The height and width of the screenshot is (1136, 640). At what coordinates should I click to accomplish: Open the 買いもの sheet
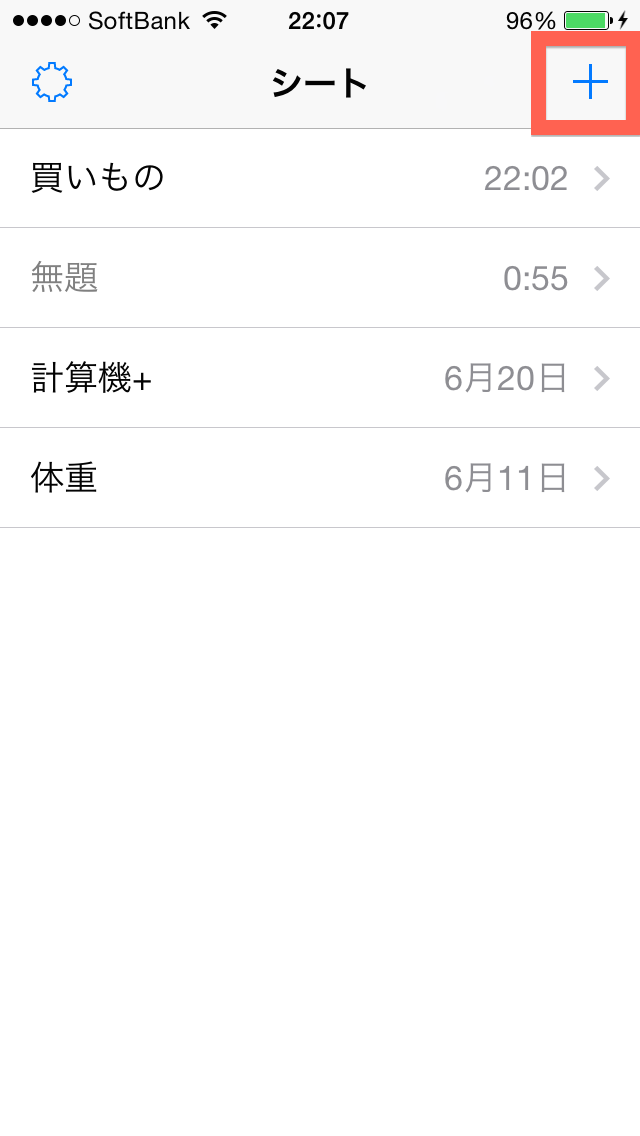coord(320,178)
